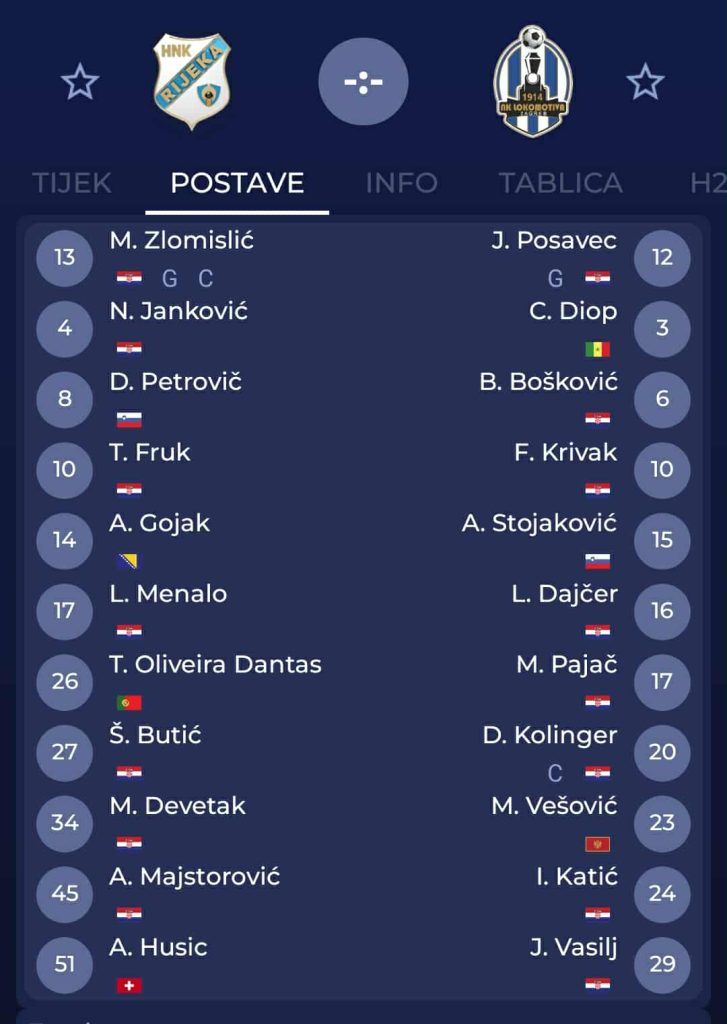Switch to the TABLICA tab
This screenshot has width=727, height=1024.
click(x=560, y=183)
